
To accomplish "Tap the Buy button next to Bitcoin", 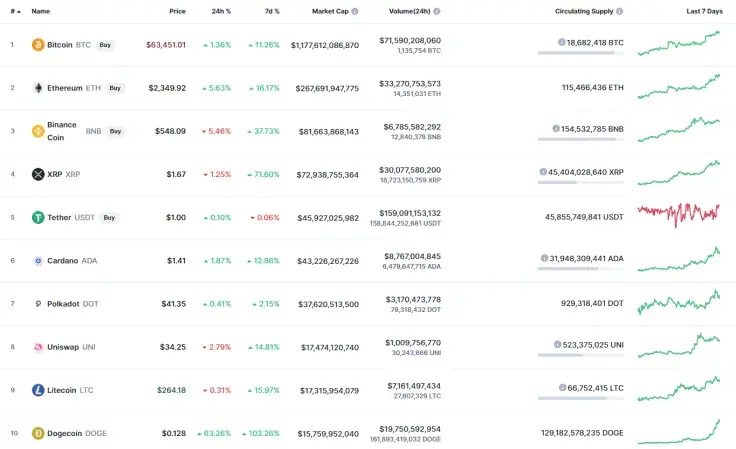I will coord(106,45).
